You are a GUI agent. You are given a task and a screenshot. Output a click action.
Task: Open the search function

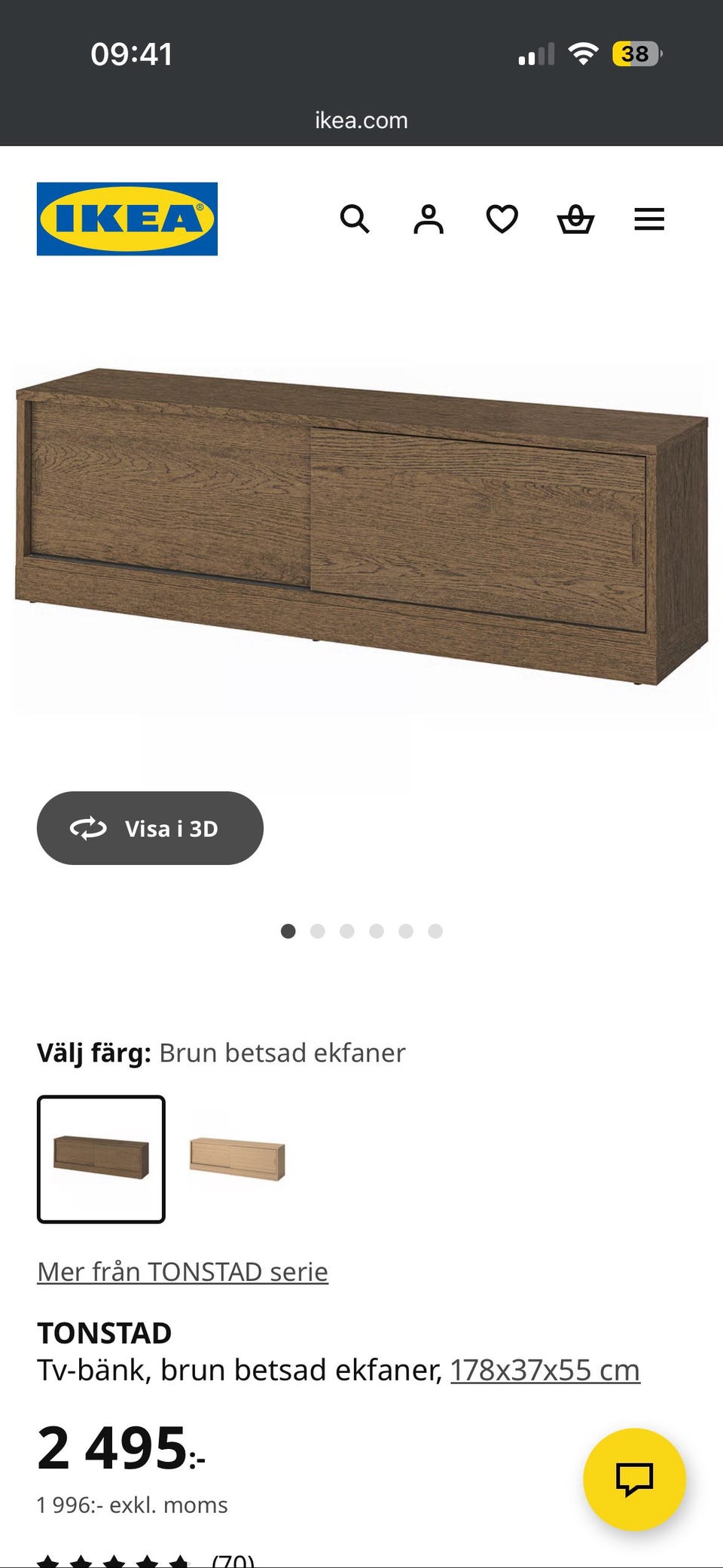coord(355,219)
